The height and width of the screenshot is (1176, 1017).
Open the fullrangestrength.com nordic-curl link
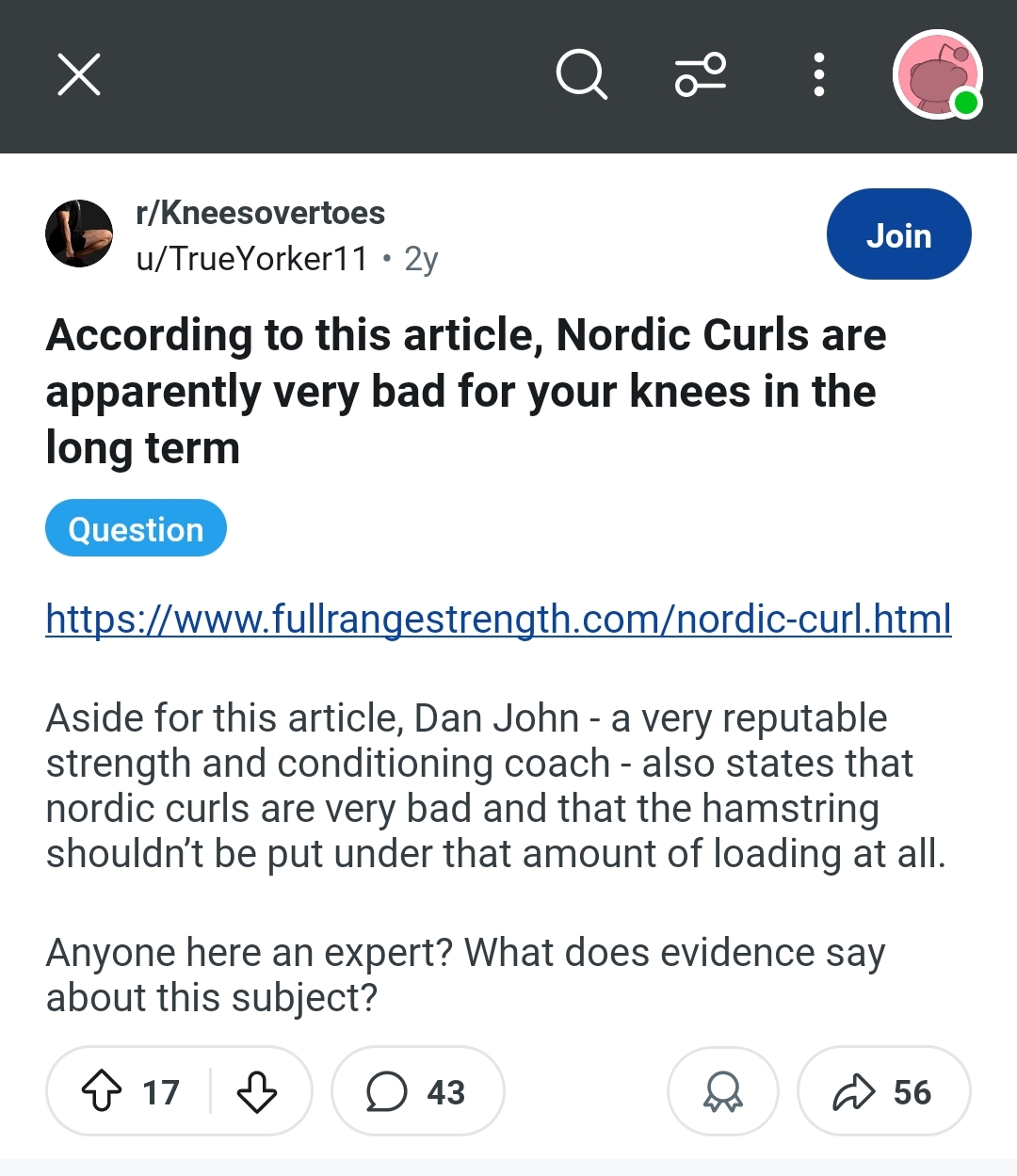pyautogui.click(x=498, y=620)
